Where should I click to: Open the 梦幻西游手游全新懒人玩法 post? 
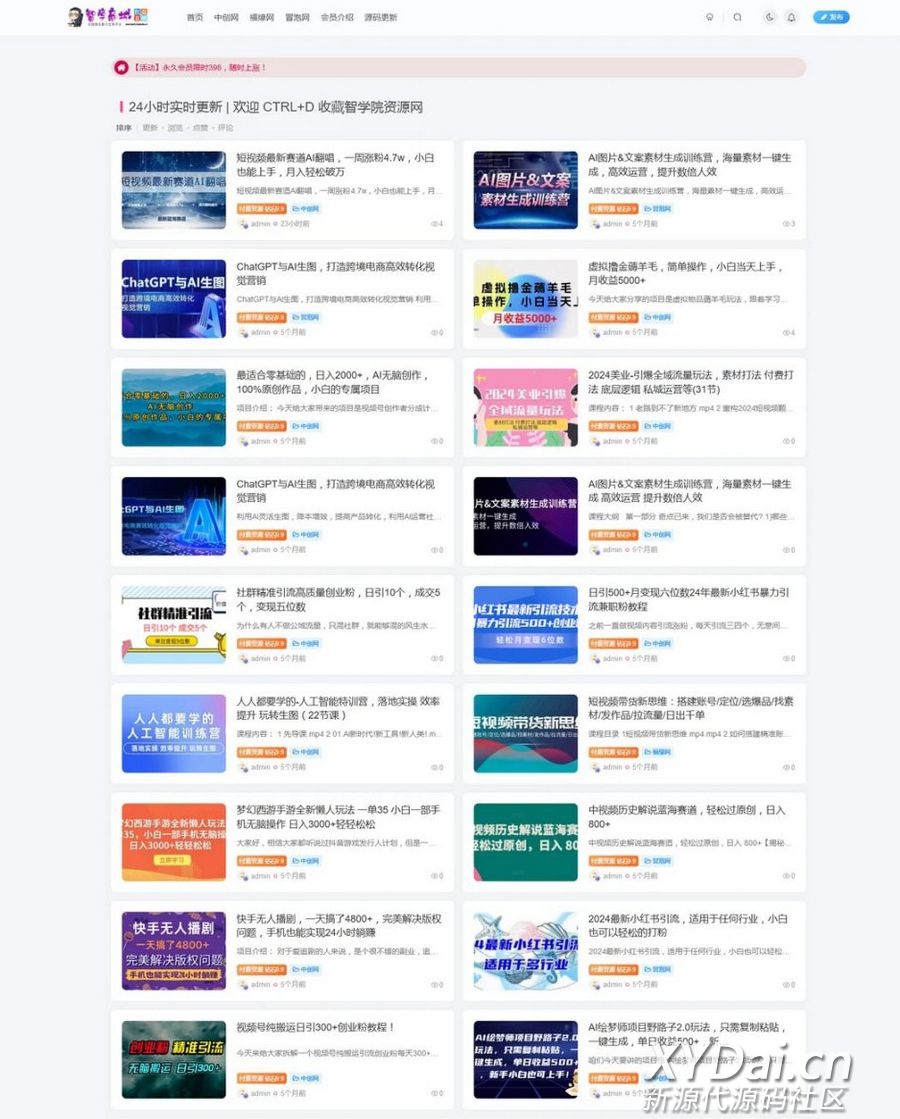(x=337, y=816)
